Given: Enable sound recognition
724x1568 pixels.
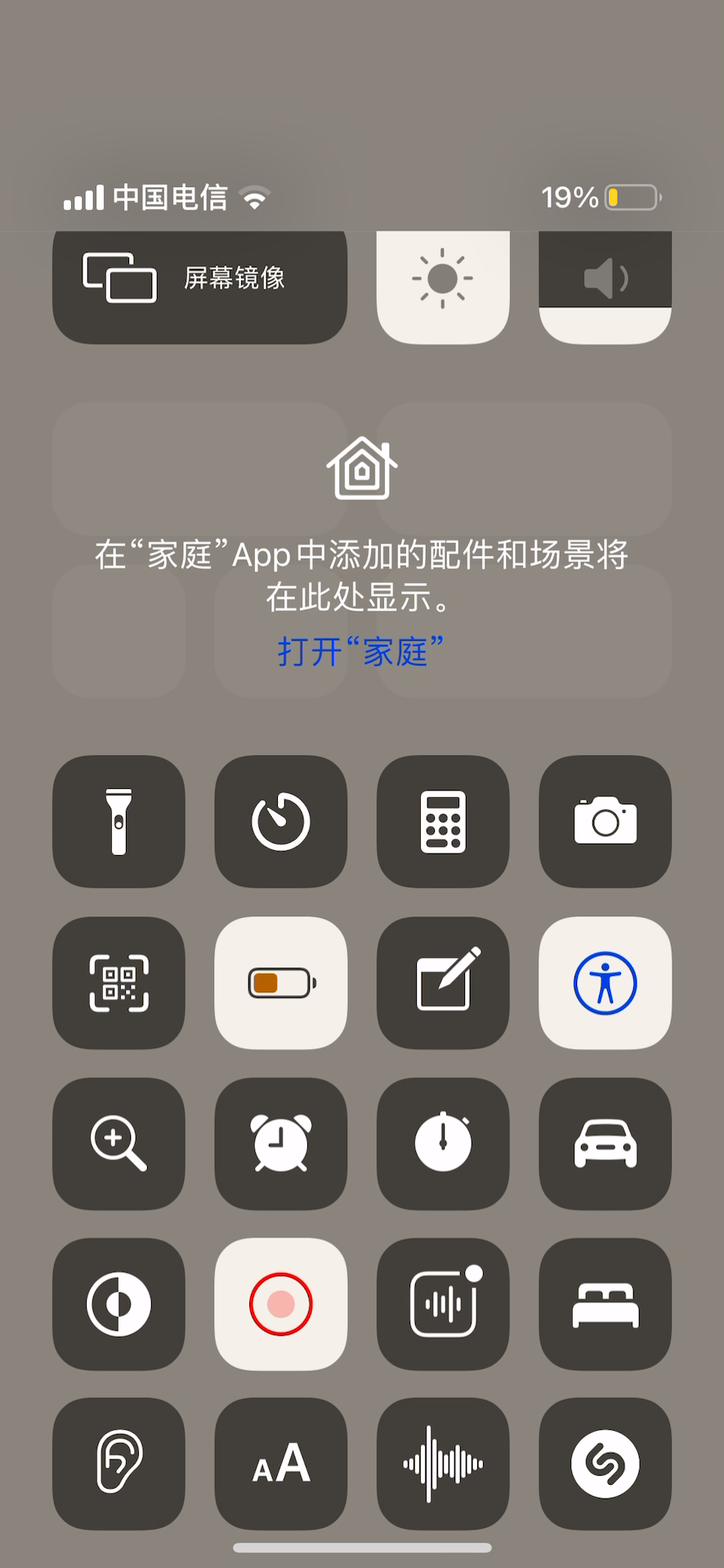Looking at the screenshot, I should (443, 1304).
